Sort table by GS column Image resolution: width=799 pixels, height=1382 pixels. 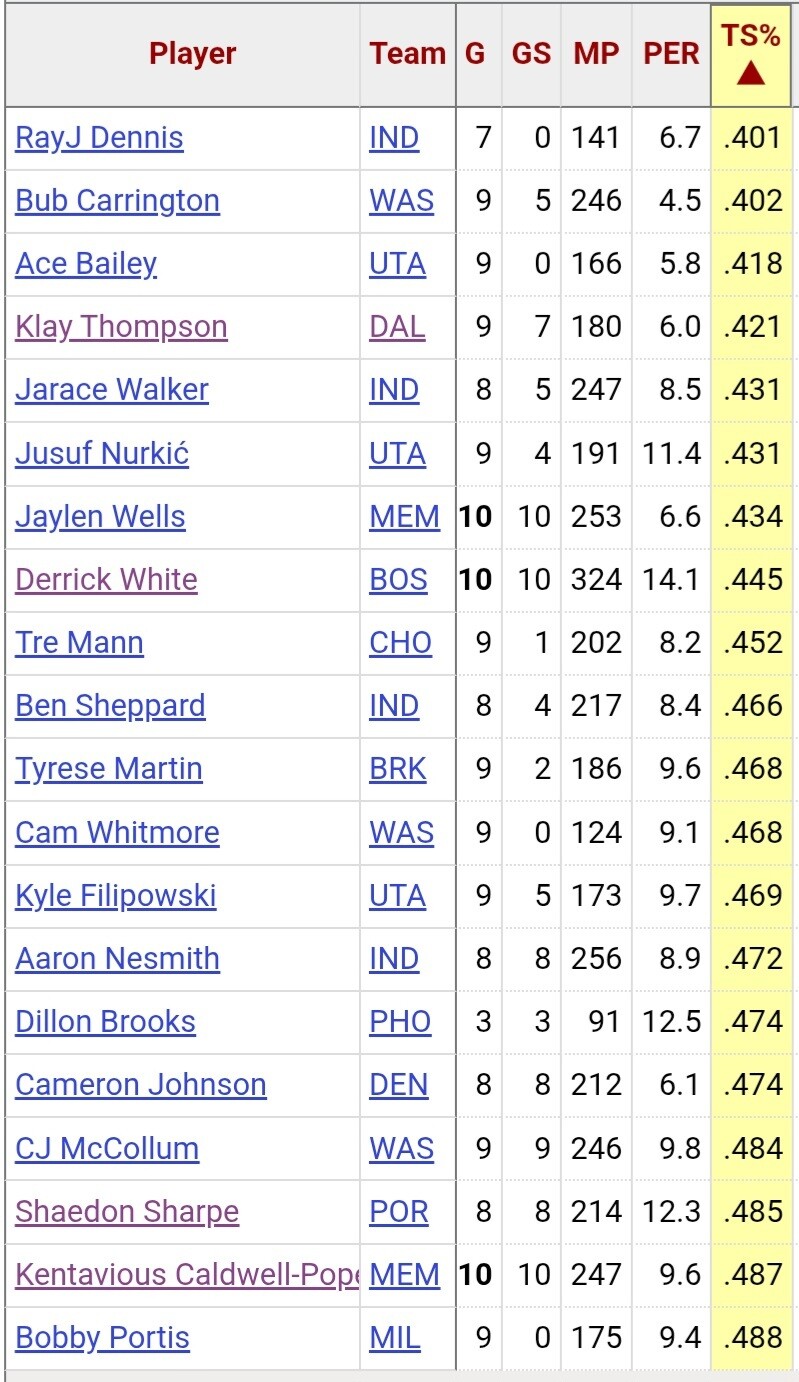click(531, 55)
